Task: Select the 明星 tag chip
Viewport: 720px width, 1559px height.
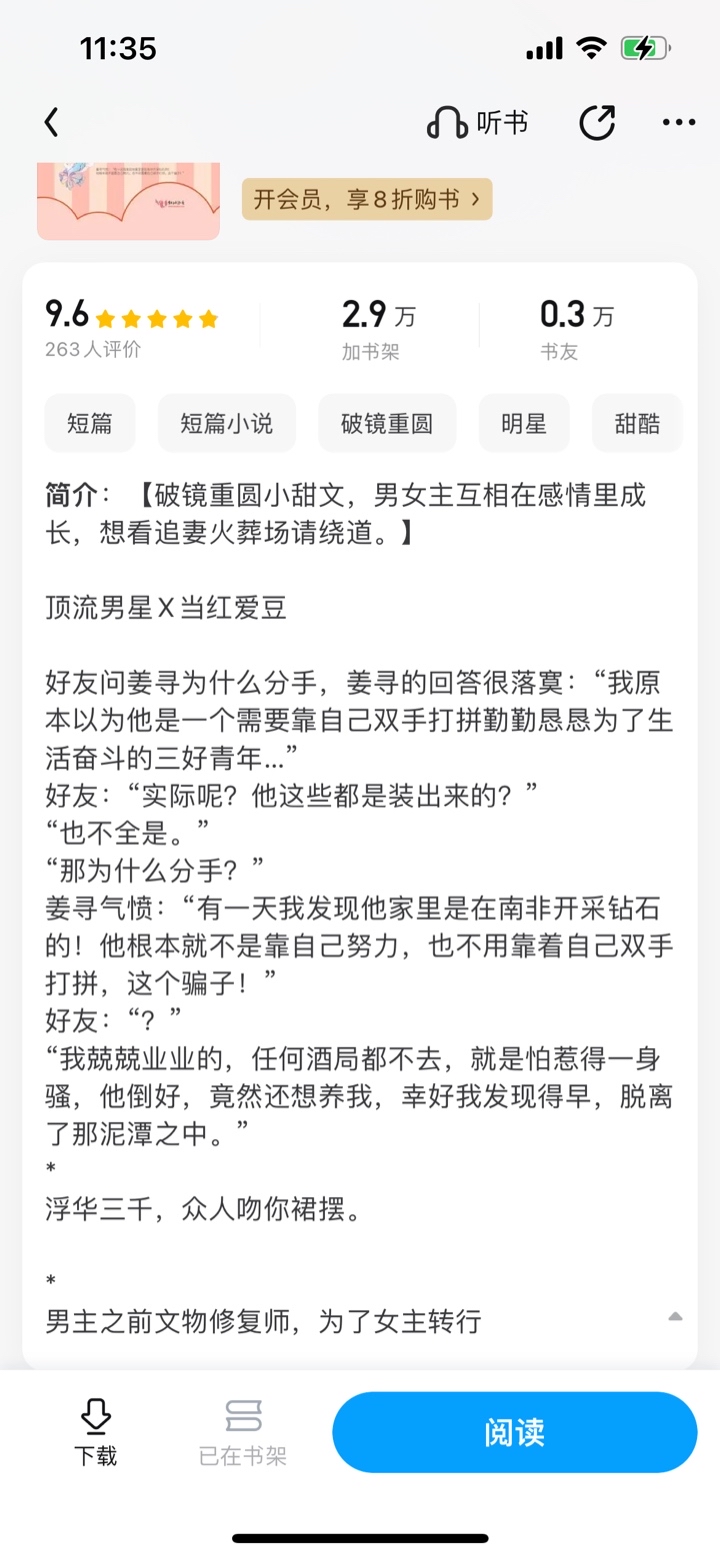Action: [x=524, y=423]
